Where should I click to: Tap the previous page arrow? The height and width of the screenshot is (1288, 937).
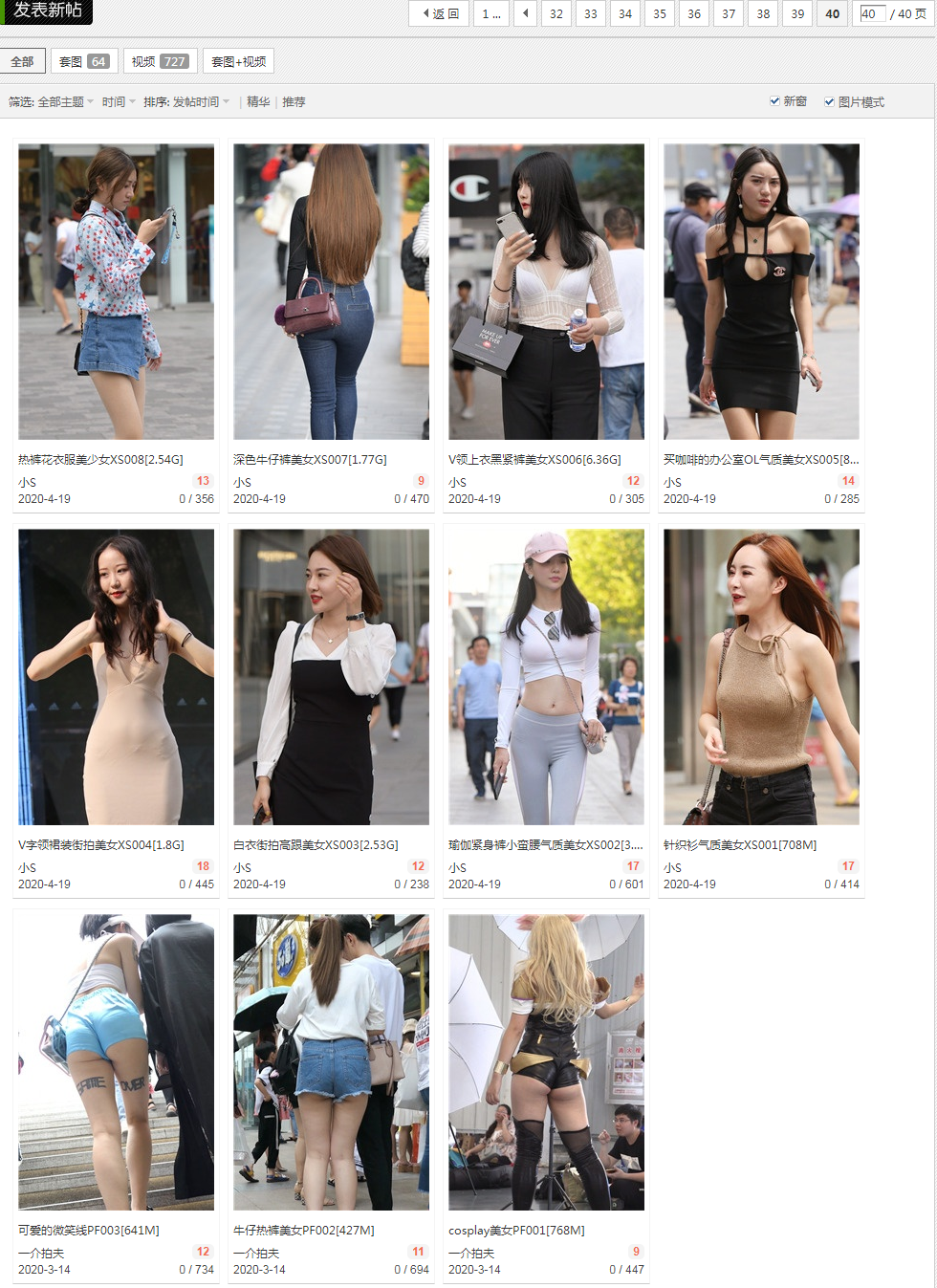click(x=526, y=14)
